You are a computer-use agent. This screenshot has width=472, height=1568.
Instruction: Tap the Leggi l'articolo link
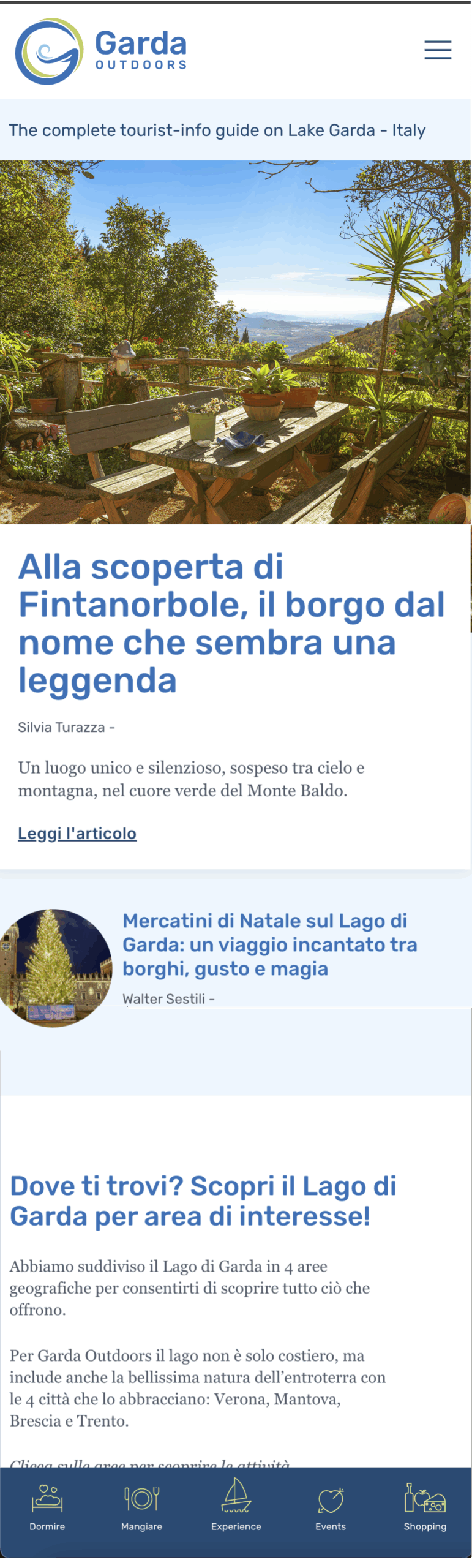77,833
